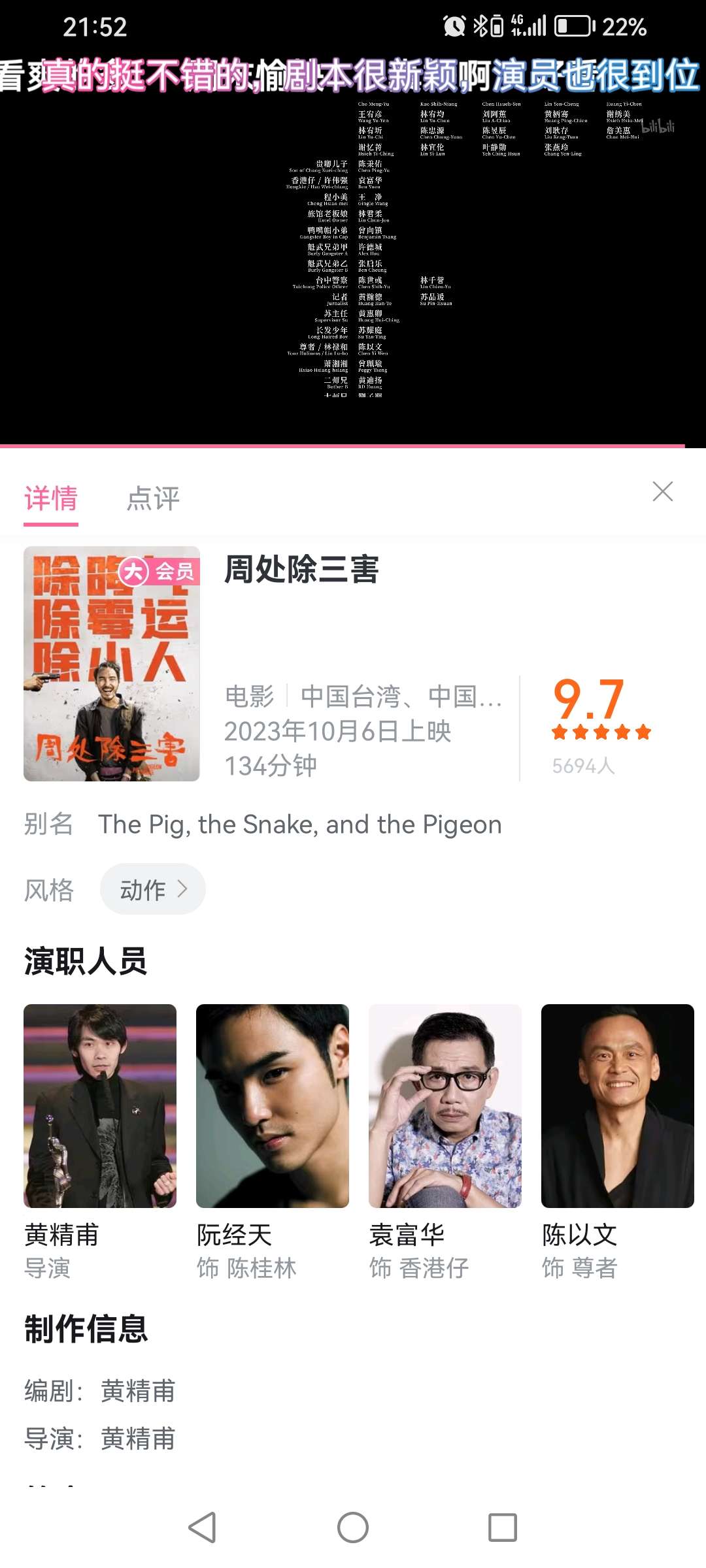Select the 详情 tab
The image size is (706, 1568).
pyautogui.click(x=51, y=499)
